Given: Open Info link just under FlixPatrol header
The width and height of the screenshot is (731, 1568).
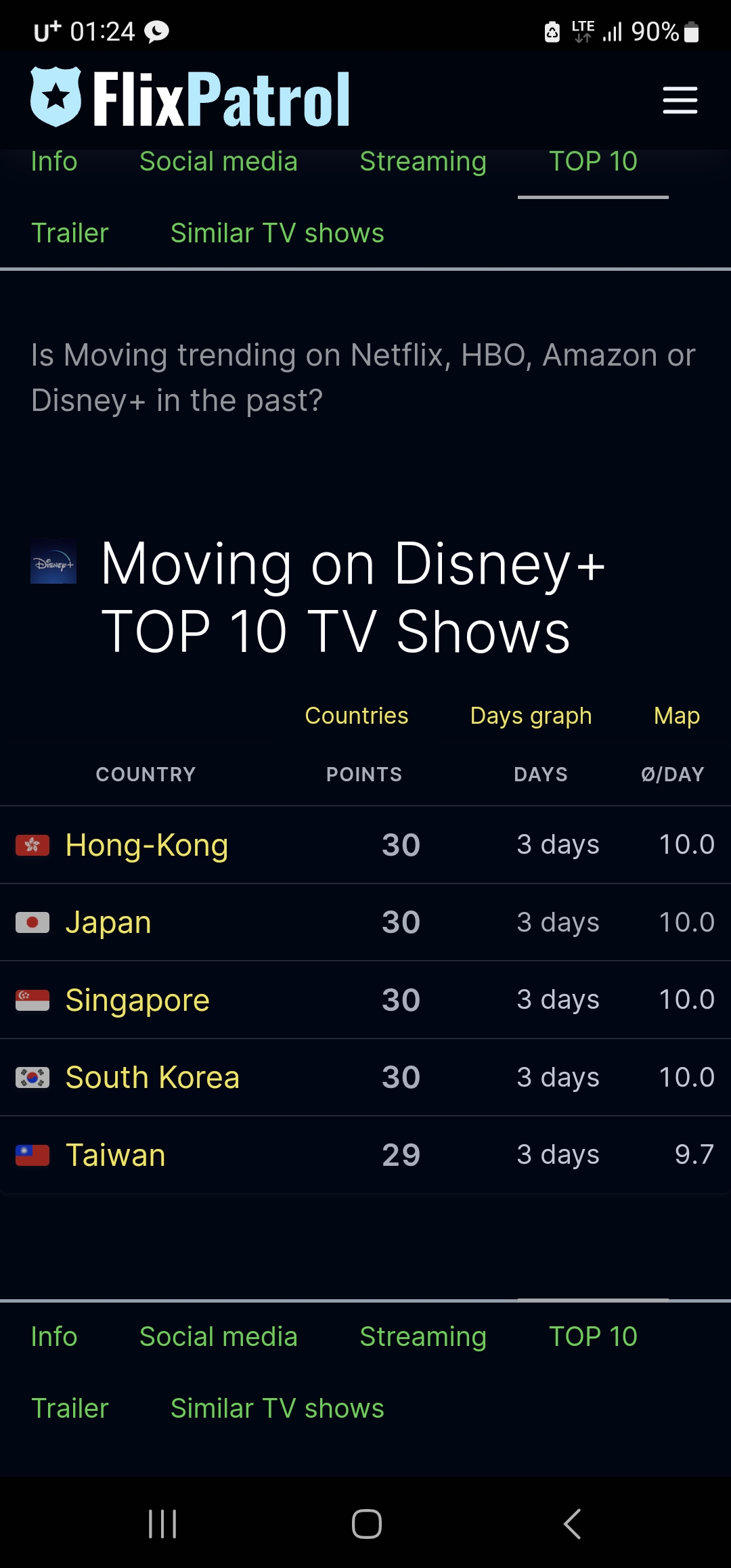Looking at the screenshot, I should [x=54, y=162].
